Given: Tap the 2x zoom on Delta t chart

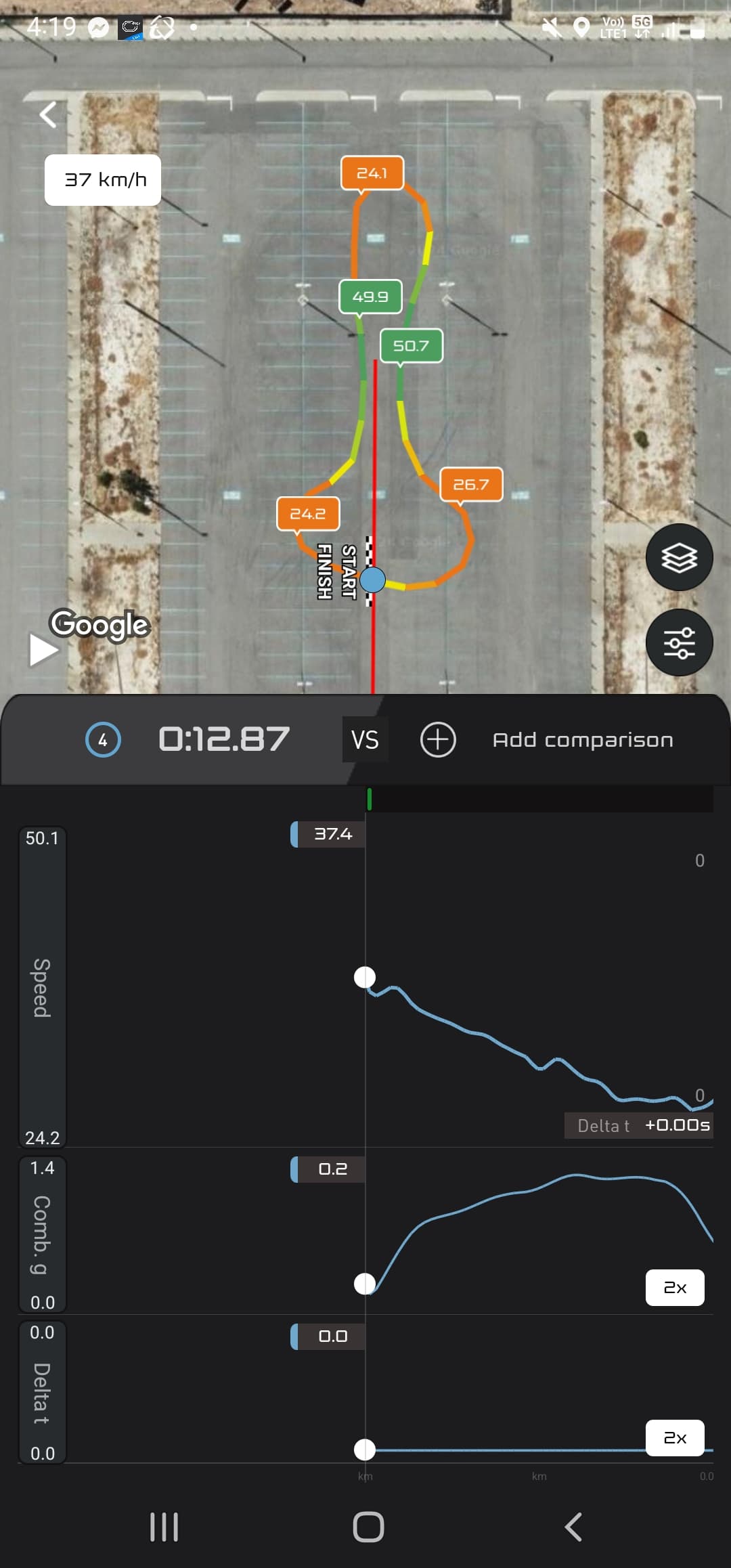Looking at the screenshot, I should coord(675,1437).
